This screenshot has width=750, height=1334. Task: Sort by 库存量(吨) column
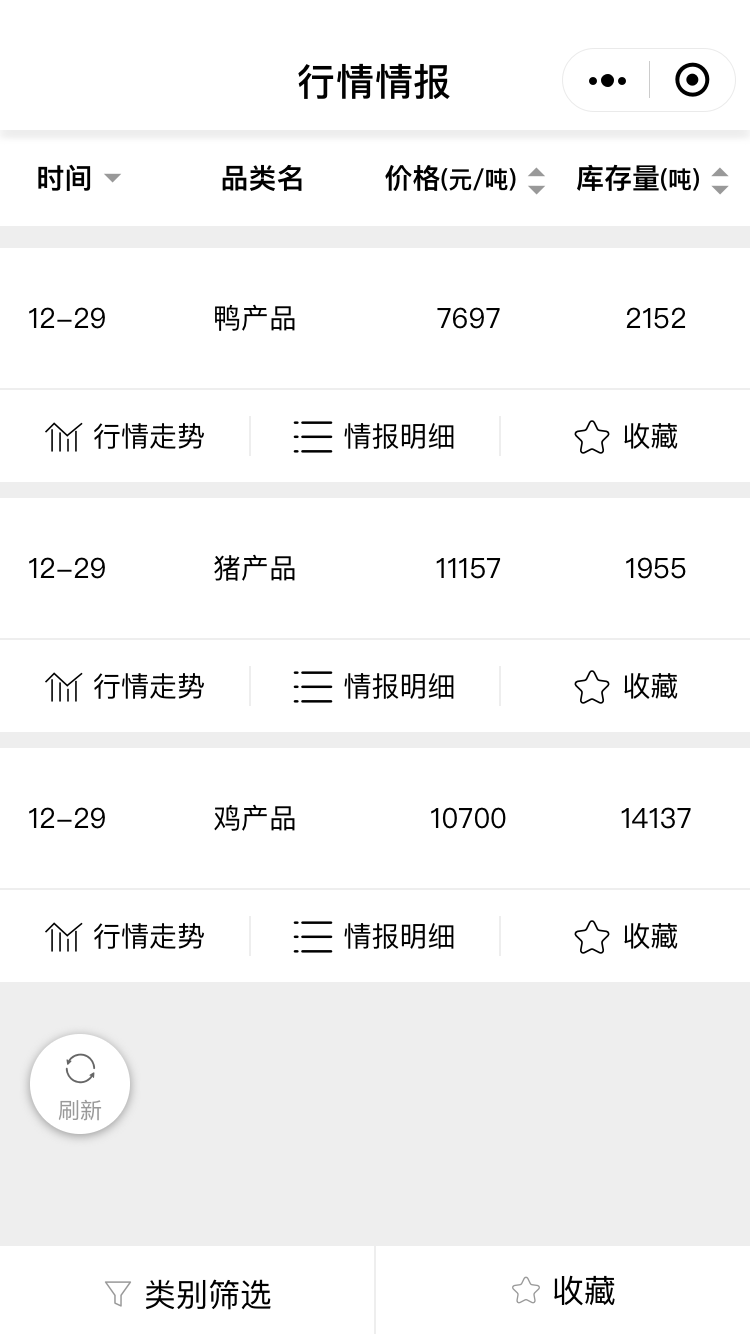[x=653, y=179]
